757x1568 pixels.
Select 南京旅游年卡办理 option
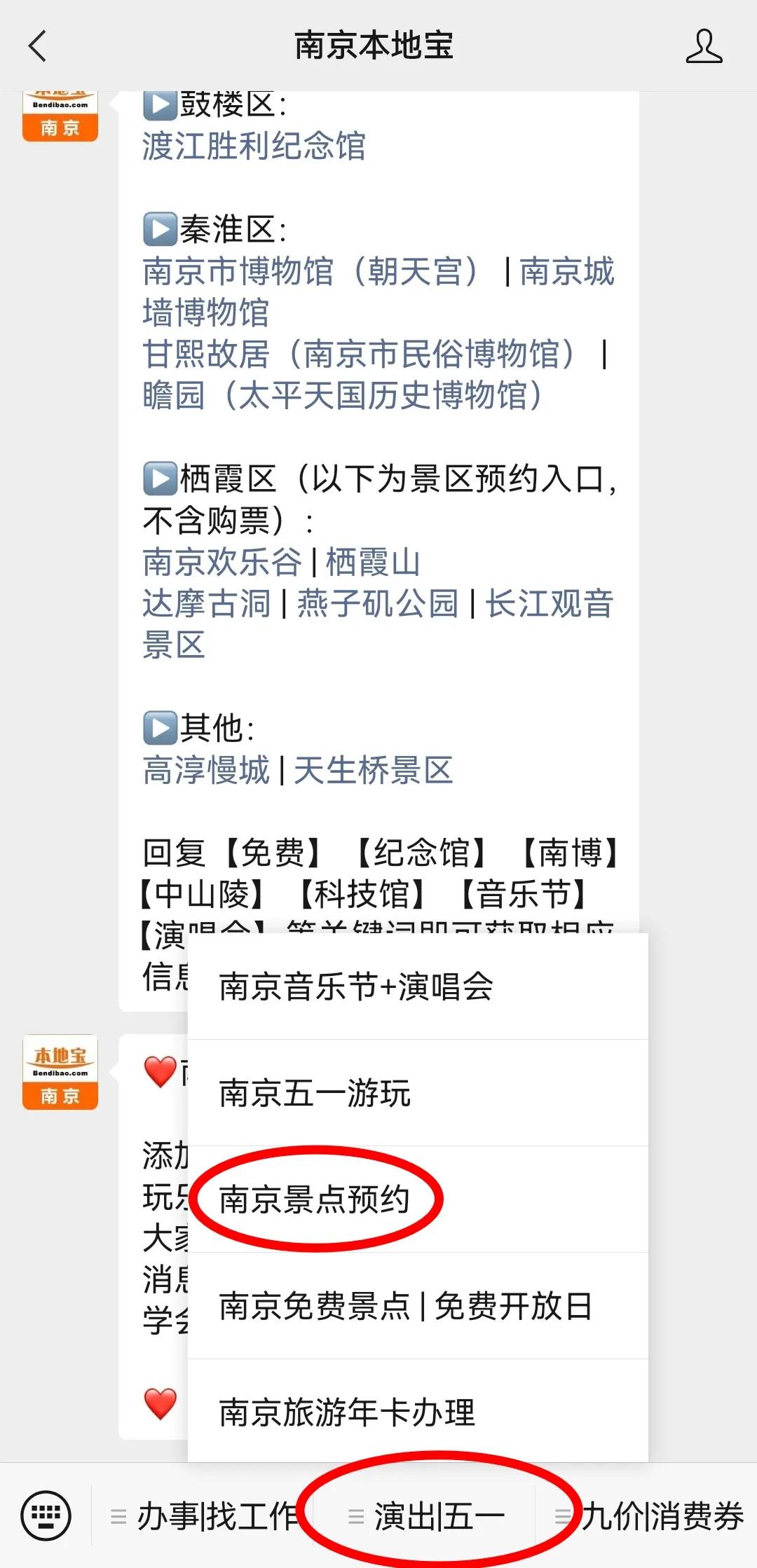pos(418,1412)
